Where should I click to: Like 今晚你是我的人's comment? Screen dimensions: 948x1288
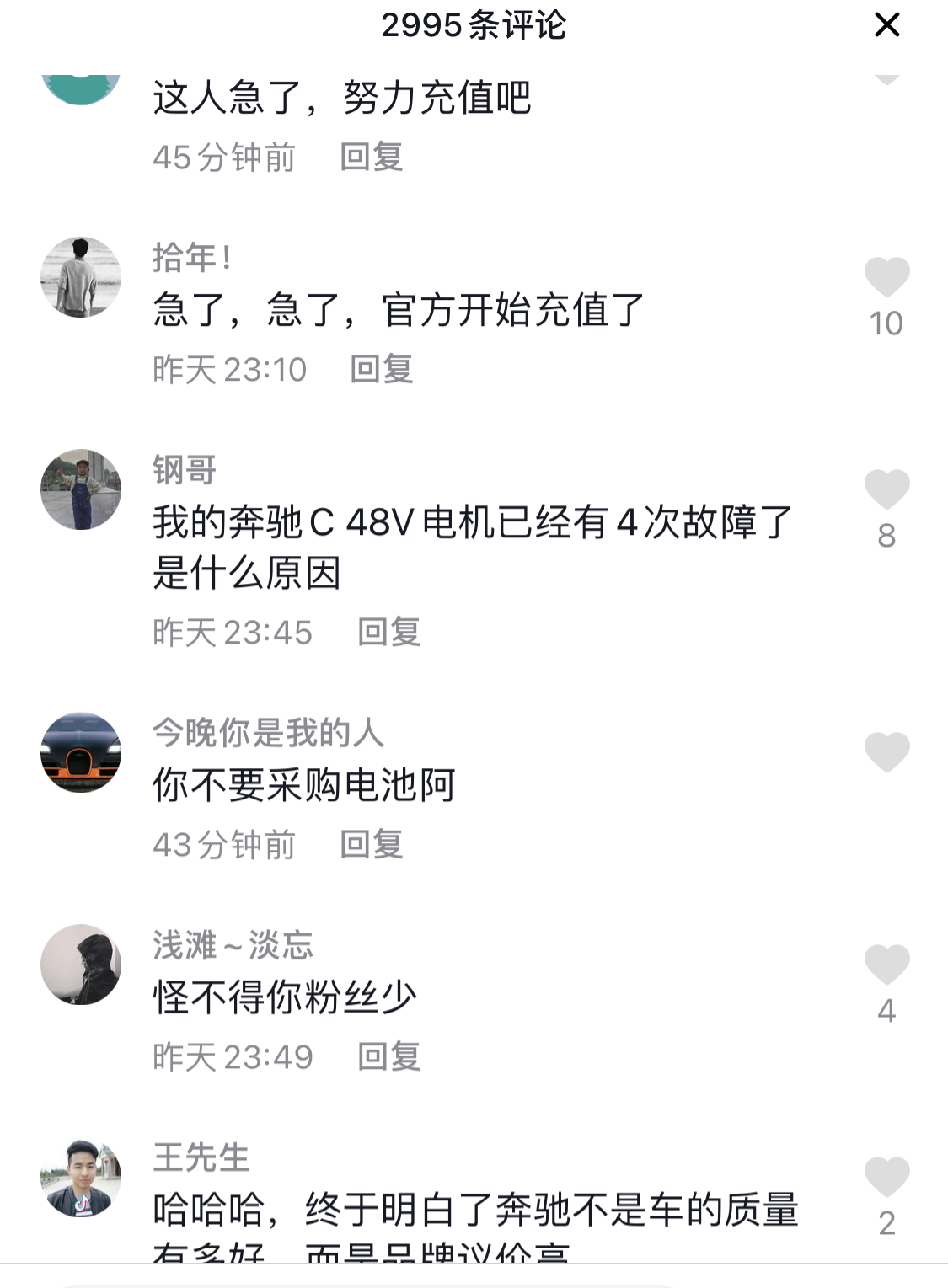point(886,752)
